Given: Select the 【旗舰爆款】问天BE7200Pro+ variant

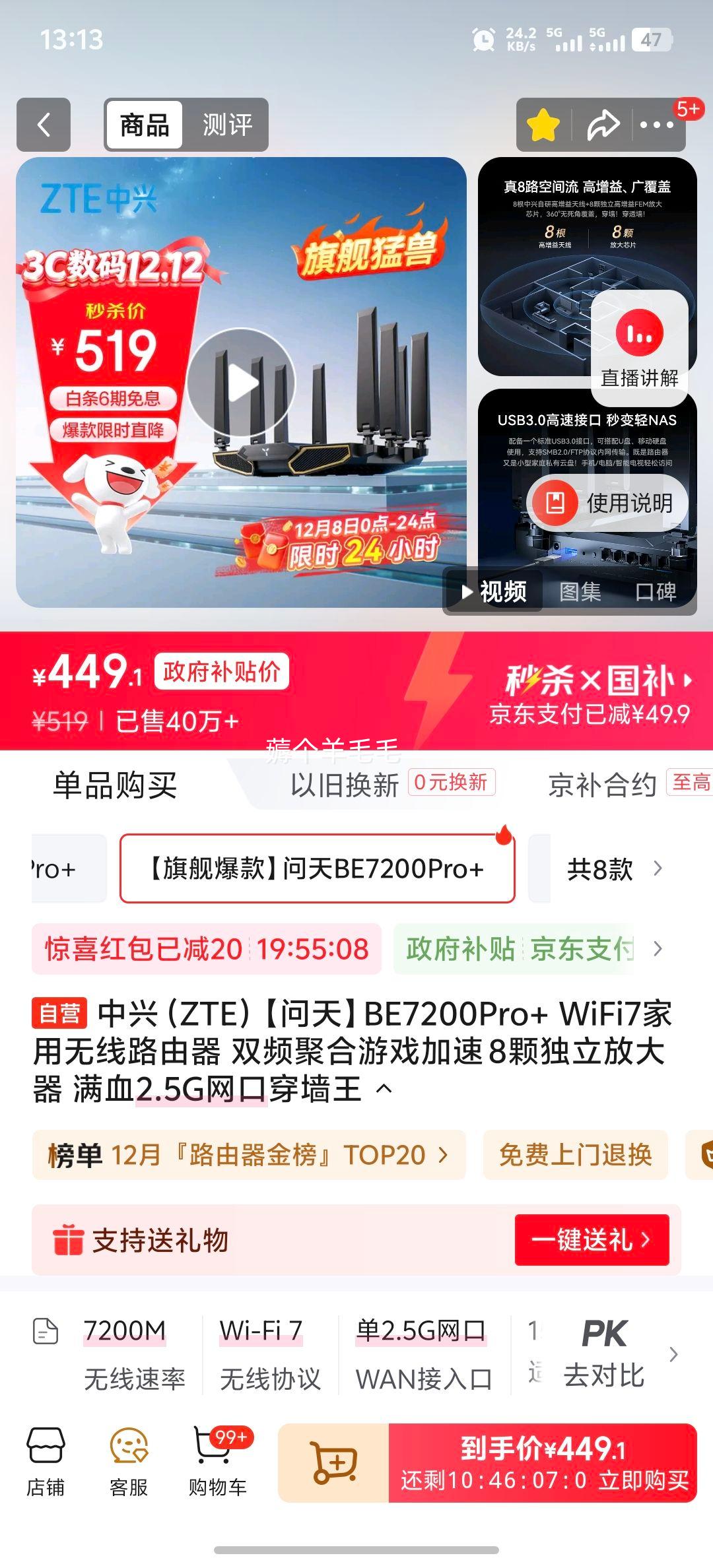Looking at the screenshot, I should [316, 868].
